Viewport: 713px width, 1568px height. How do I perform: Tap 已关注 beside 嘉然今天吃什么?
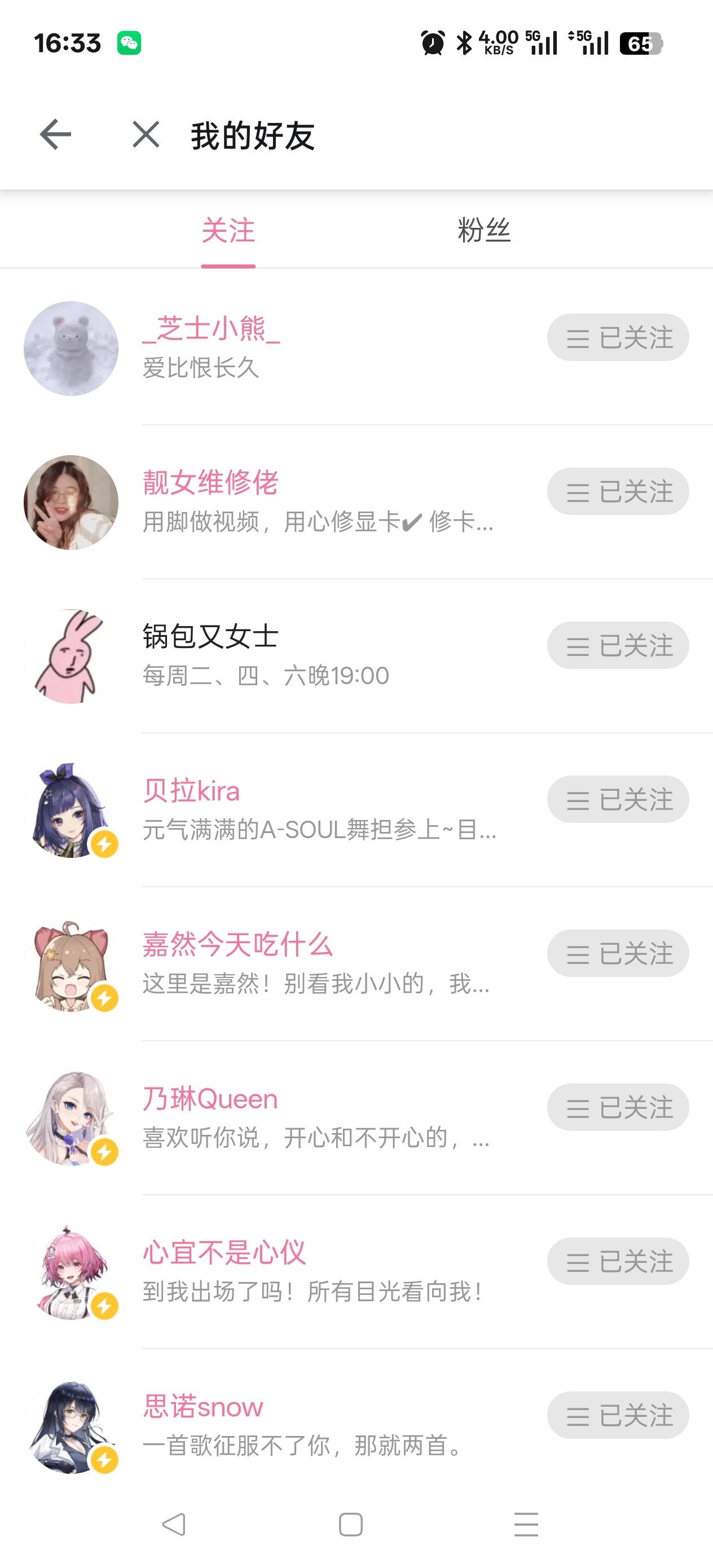(x=618, y=953)
